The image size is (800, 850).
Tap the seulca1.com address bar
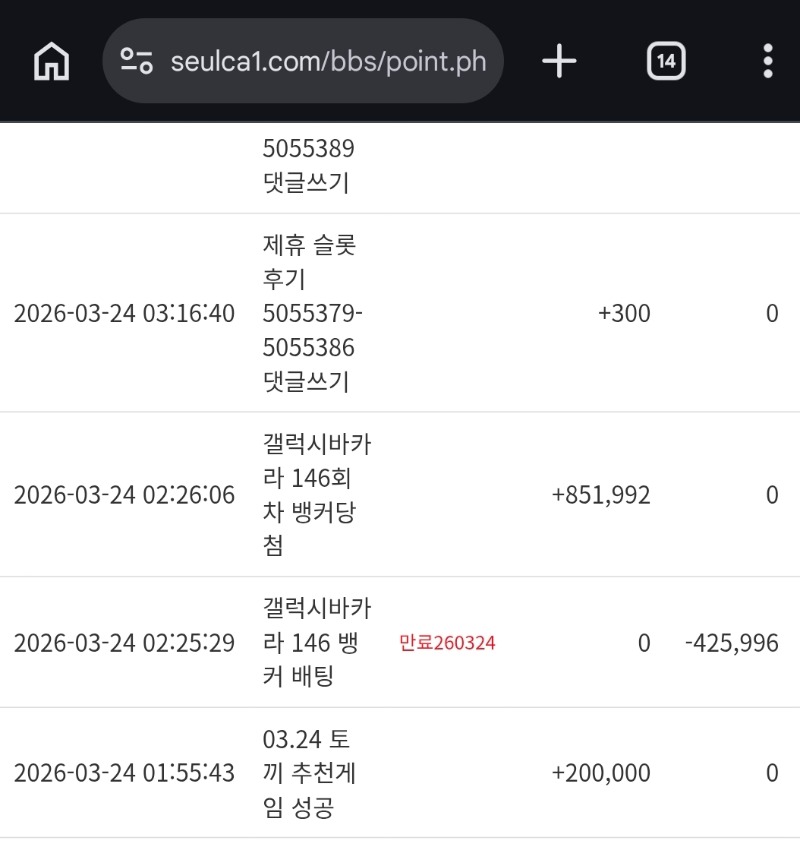coord(328,62)
